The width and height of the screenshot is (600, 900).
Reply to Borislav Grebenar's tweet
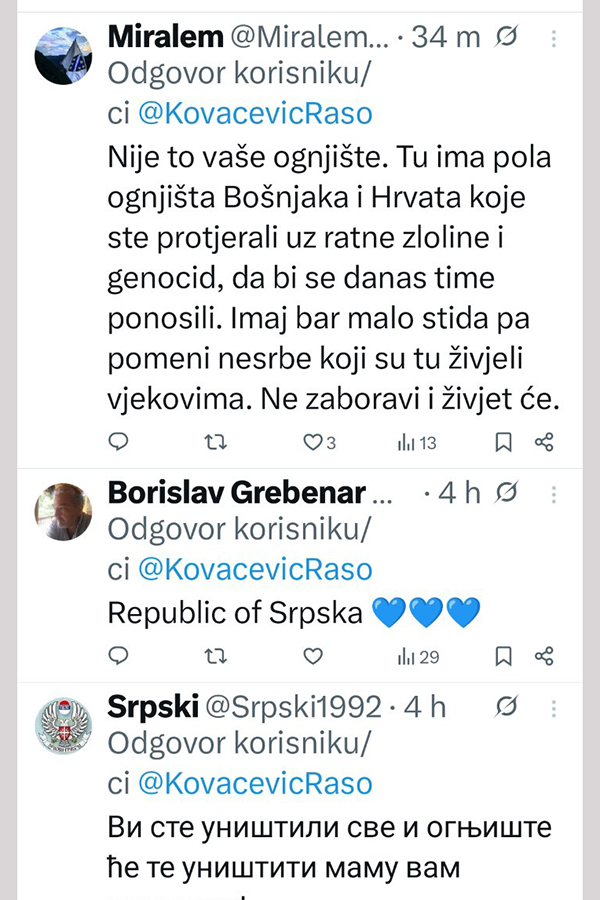click(118, 656)
